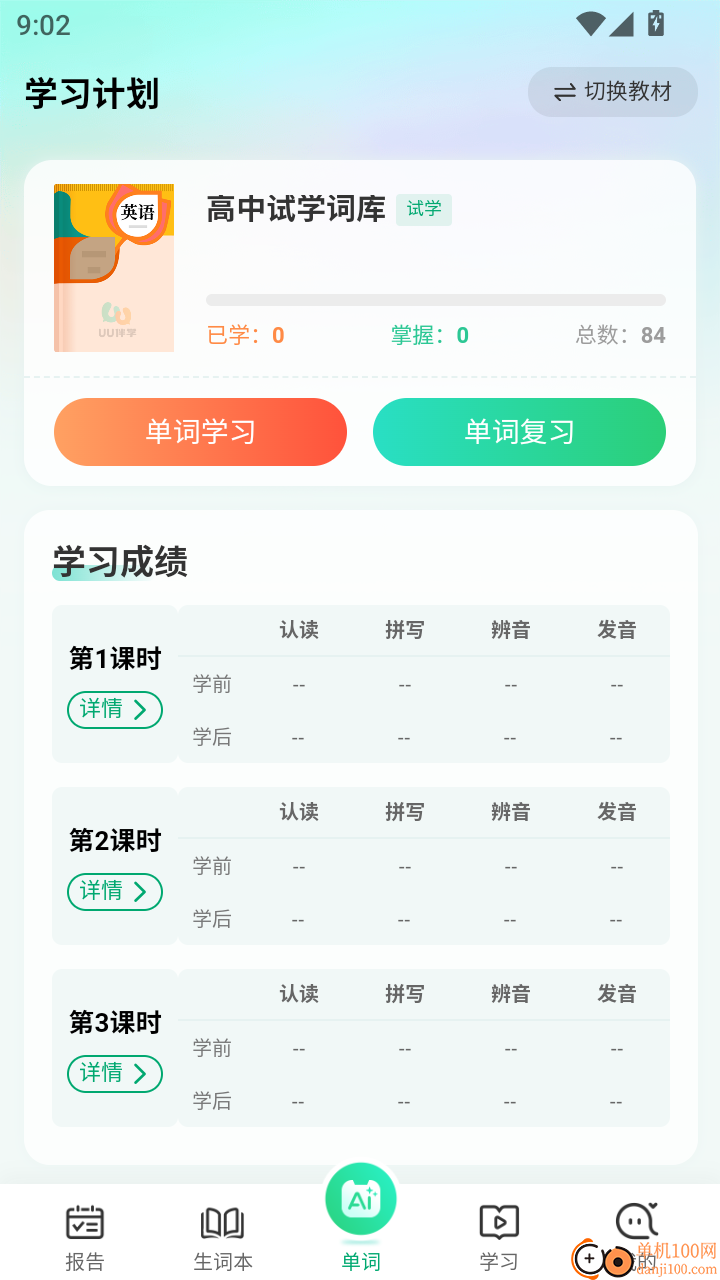The width and height of the screenshot is (720, 1280).
Task: Open the 我的 profile icon at bottom right
Action: 636,1221
